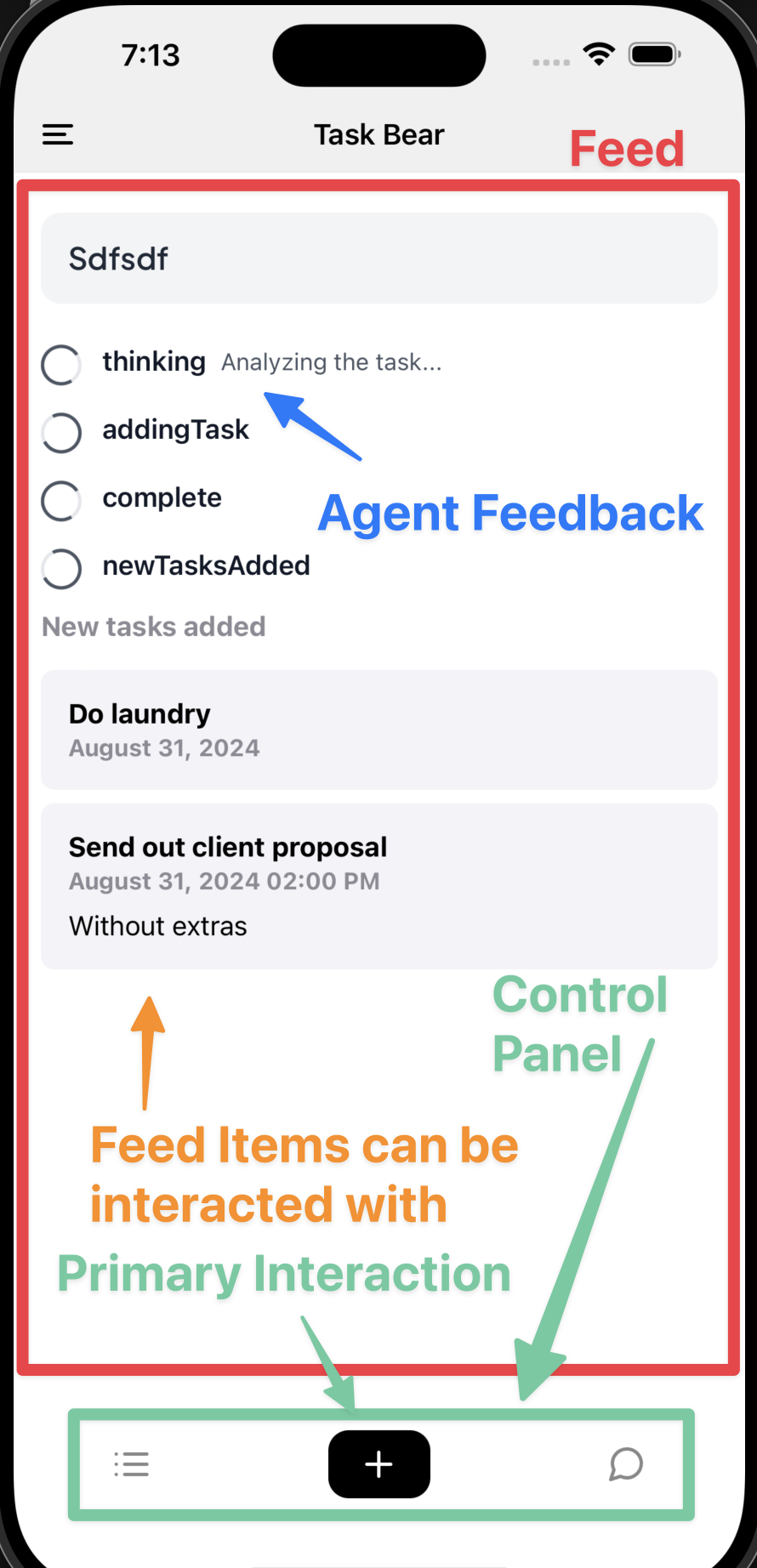The height and width of the screenshot is (1568, 757).
Task: Open the chat bubble icon
Action: coord(626,1464)
